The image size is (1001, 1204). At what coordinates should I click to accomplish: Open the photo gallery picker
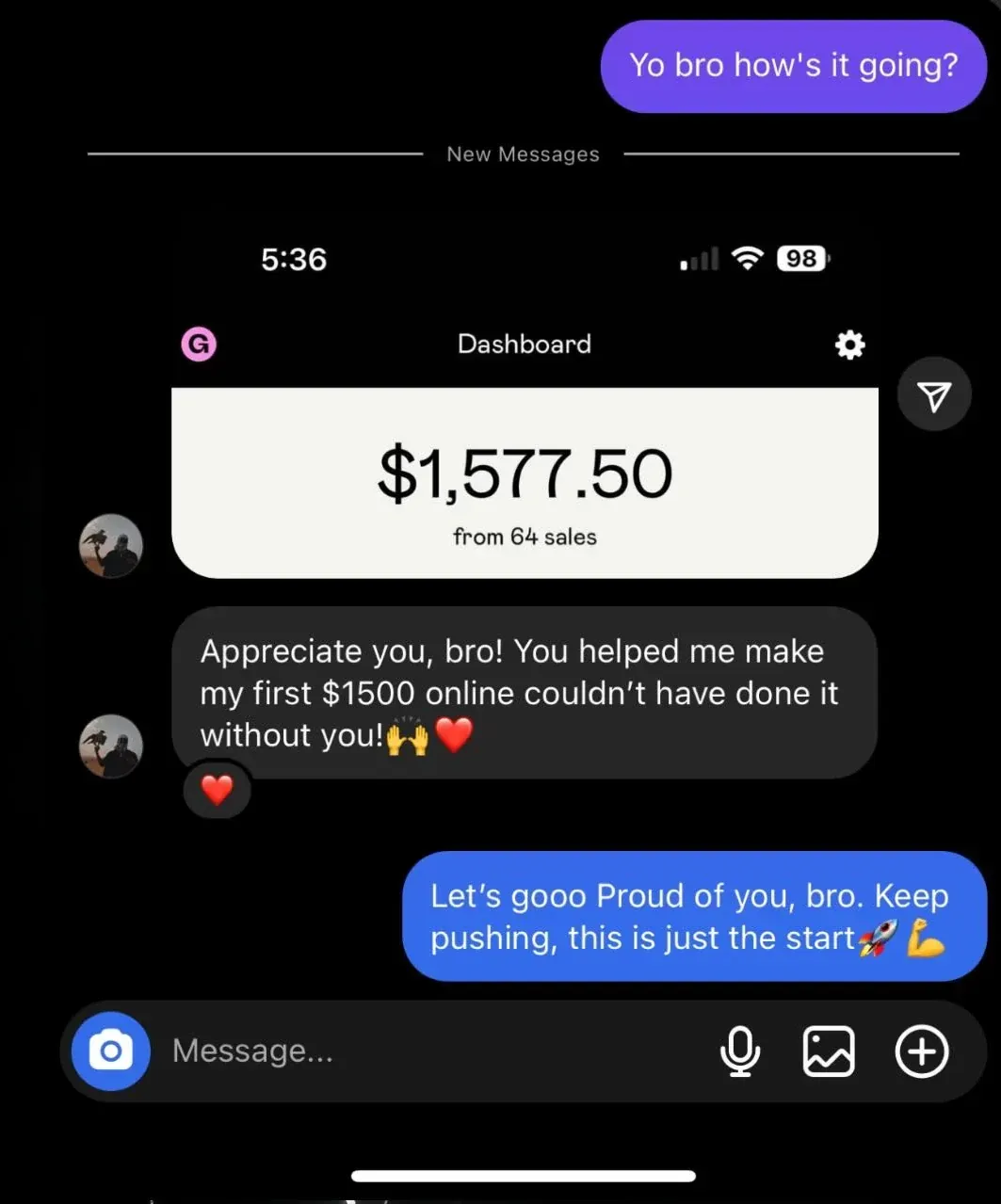click(829, 1051)
